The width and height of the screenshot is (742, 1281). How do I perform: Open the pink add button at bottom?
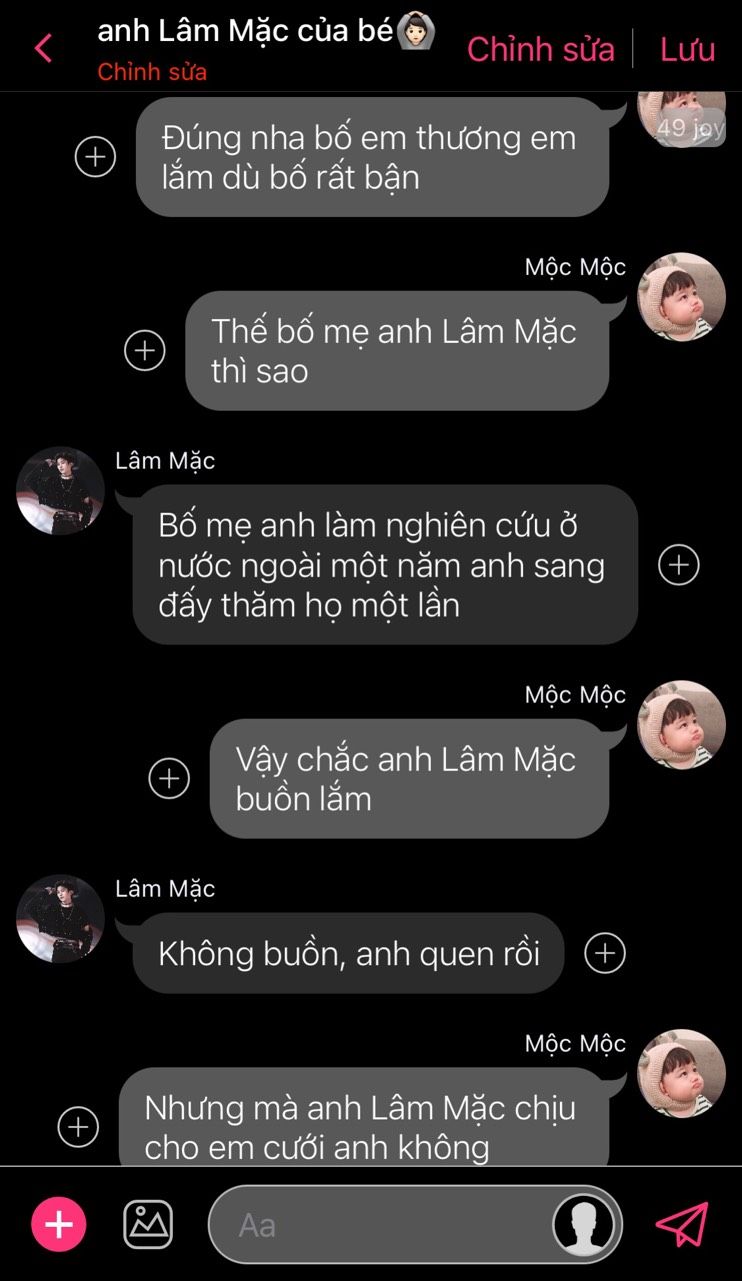click(59, 1224)
